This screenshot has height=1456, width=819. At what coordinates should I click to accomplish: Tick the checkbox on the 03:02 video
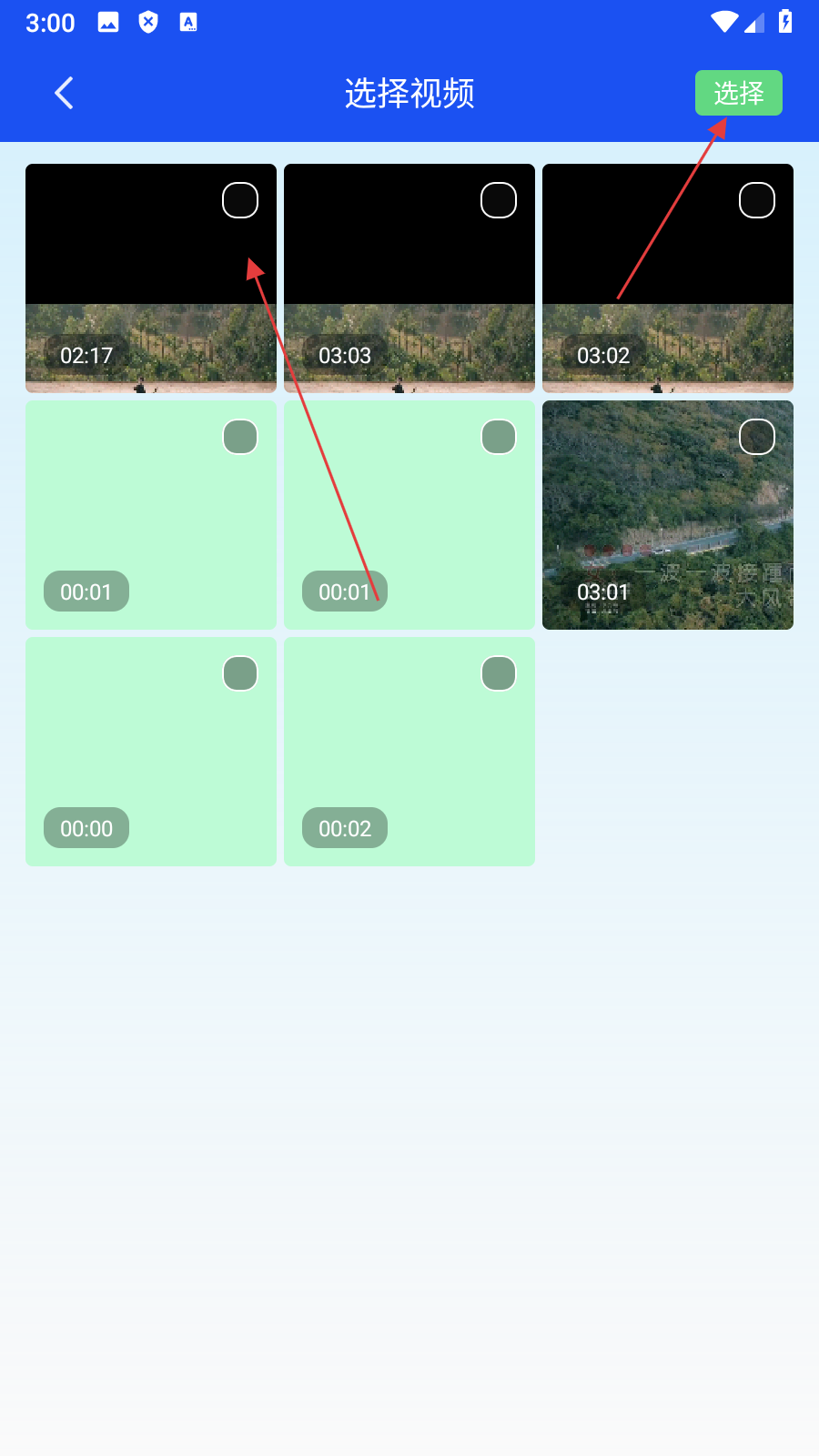click(x=757, y=200)
